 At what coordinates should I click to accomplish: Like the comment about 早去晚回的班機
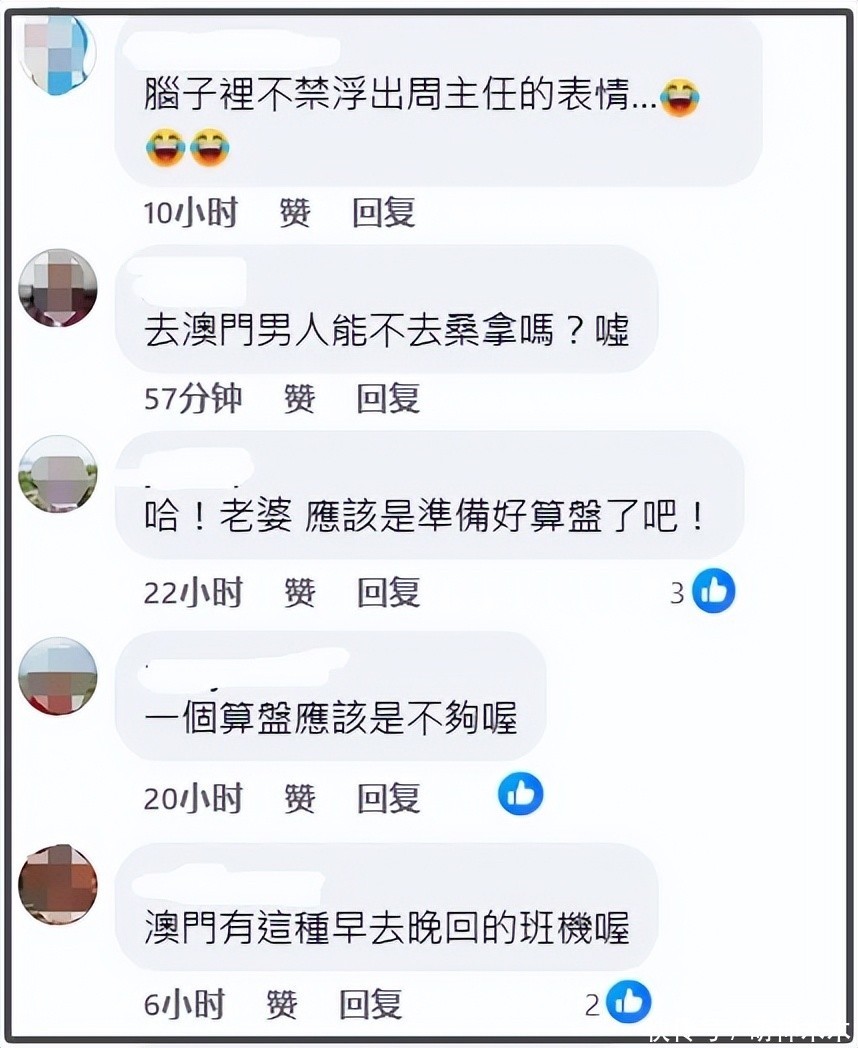(x=282, y=1003)
